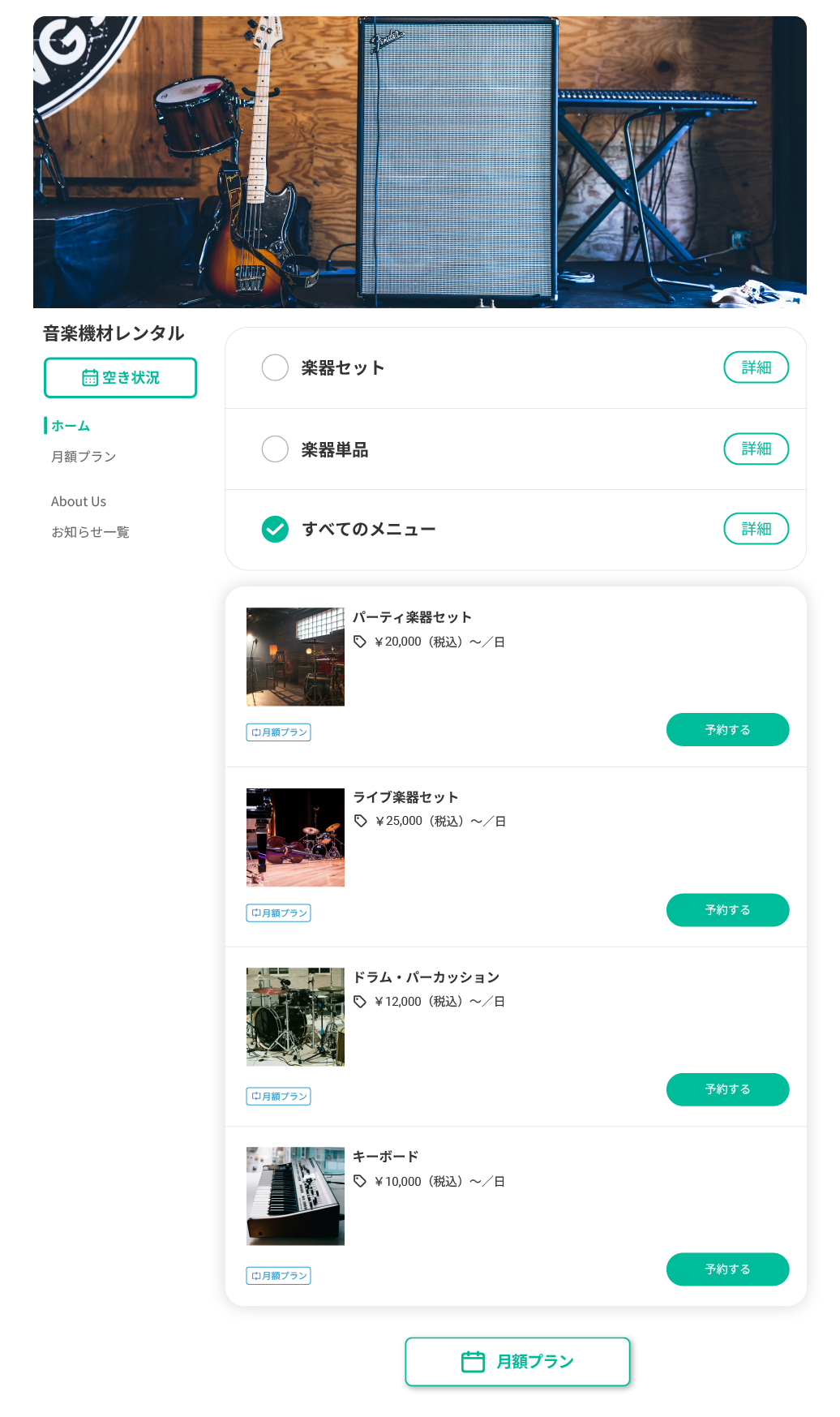Reserve キーボード with 予約する
840x1417 pixels.
click(x=727, y=1269)
